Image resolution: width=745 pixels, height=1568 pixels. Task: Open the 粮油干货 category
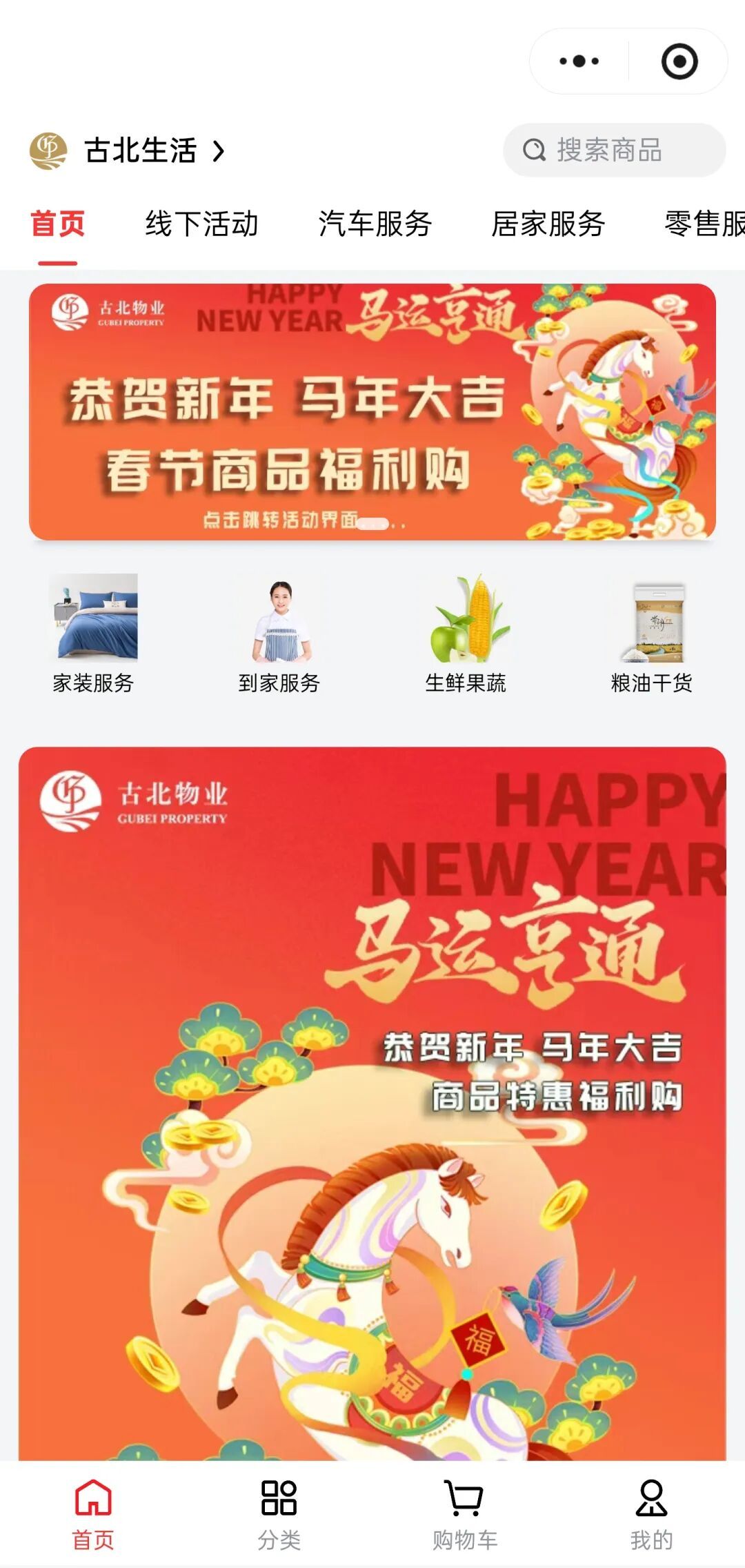click(x=652, y=633)
